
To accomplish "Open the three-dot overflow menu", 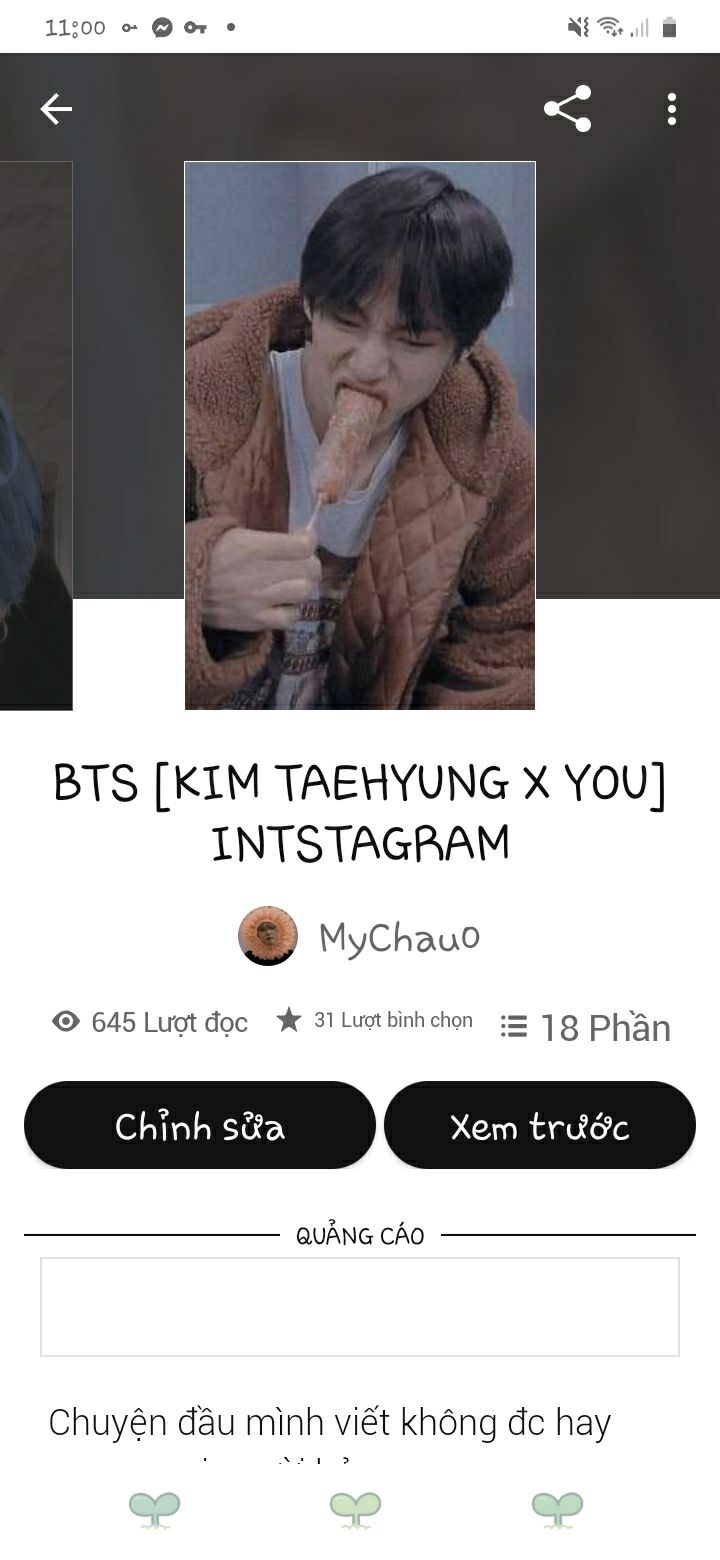I will tap(671, 109).
